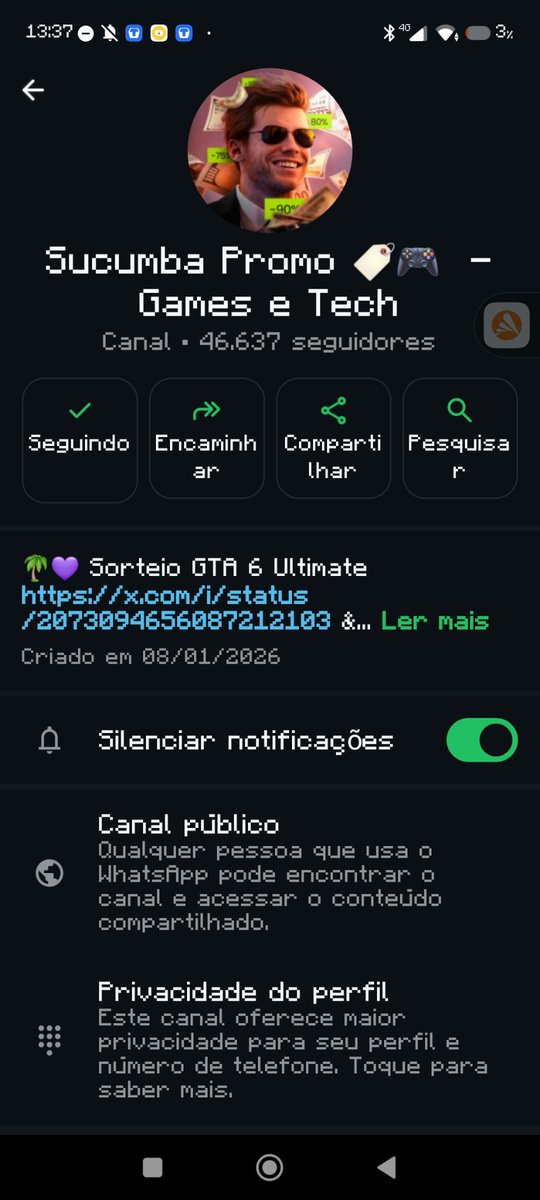Go to the system home screen
540x1200 pixels.
(269, 1167)
